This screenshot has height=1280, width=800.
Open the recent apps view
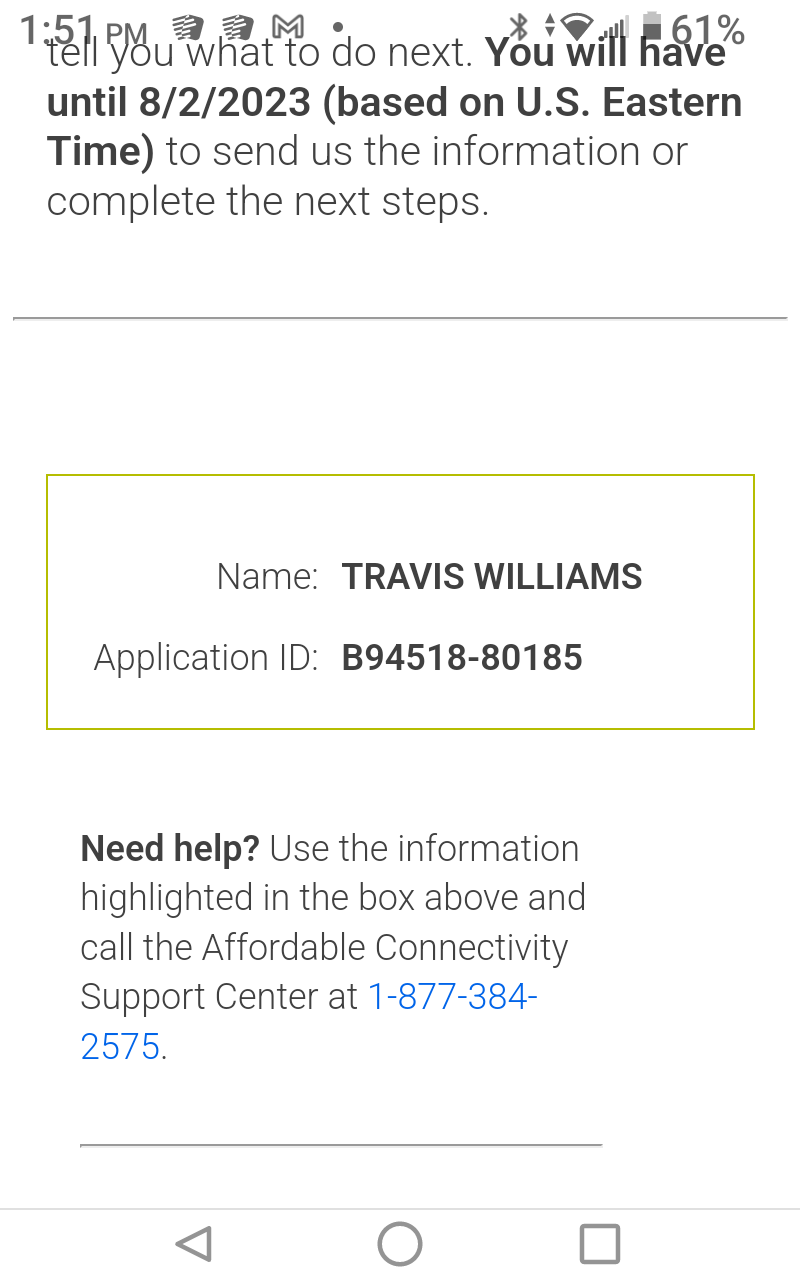tap(600, 1244)
